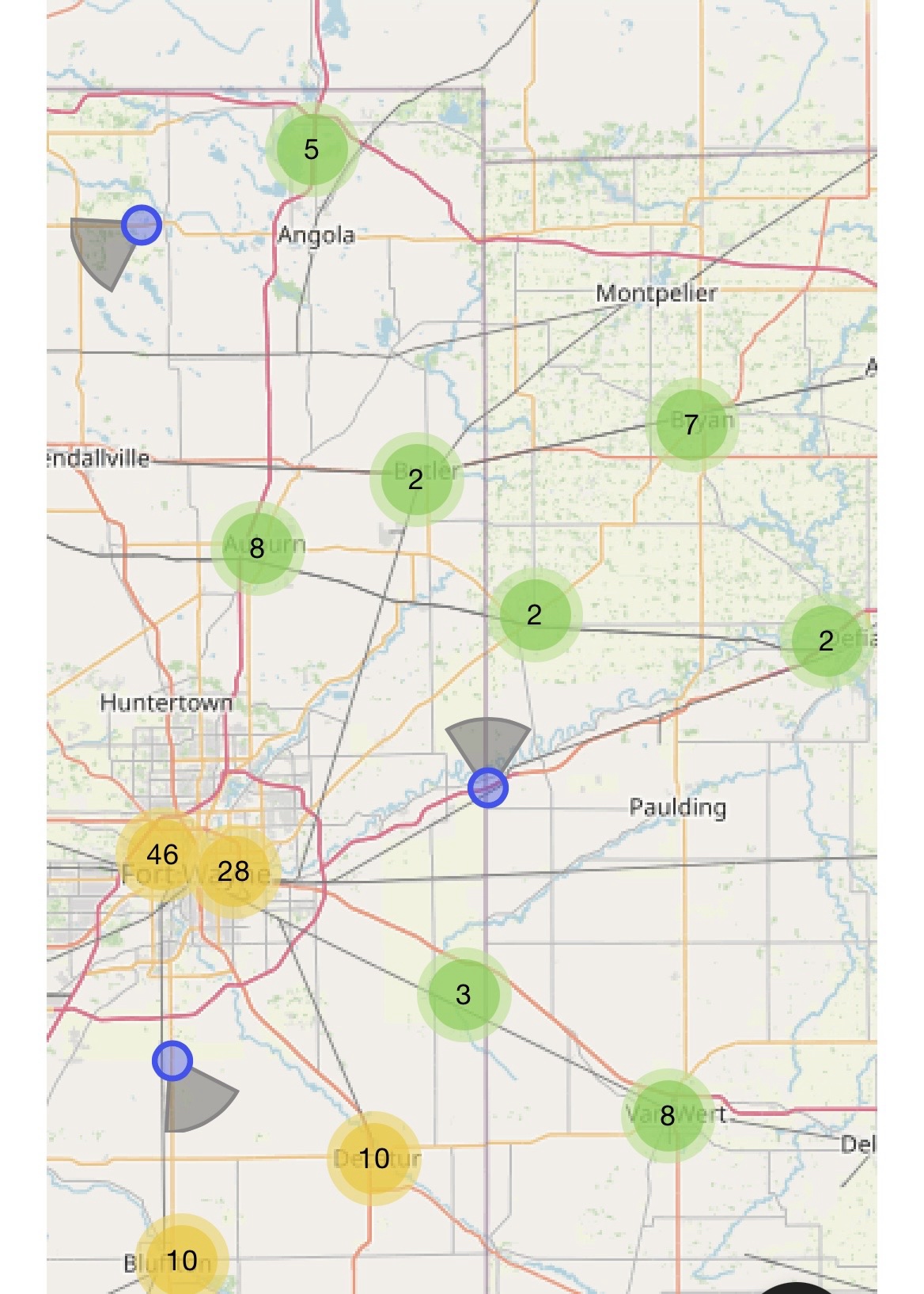This screenshot has width=924, height=1294.
Task: Open the 10 cluster at Bluffton
Action: (x=182, y=1259)
